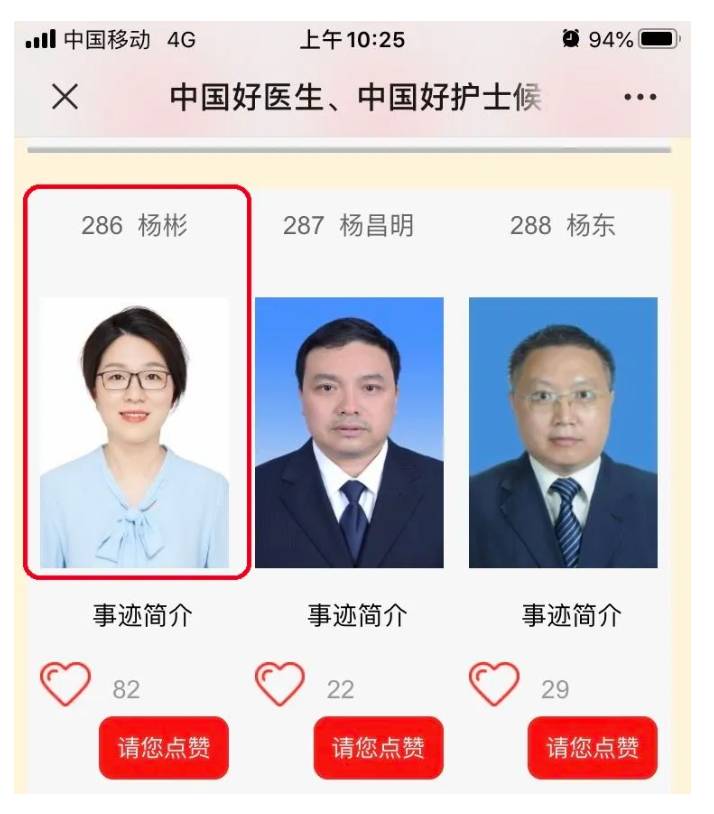Open the three-dot overflow menu
This screenshot has width=714, height=814.
click(x=640, y=97)
